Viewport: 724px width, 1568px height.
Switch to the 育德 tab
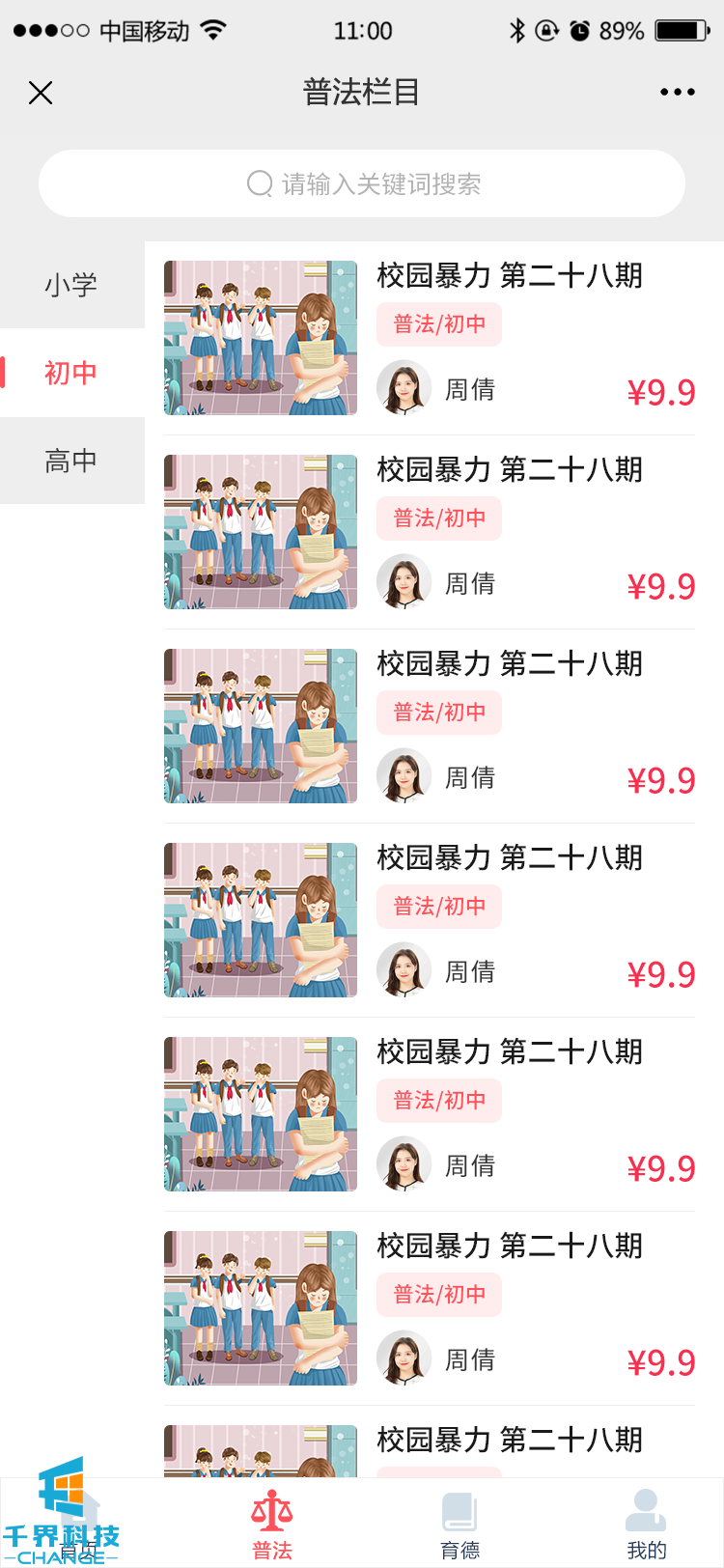(x=459, y=1526)
